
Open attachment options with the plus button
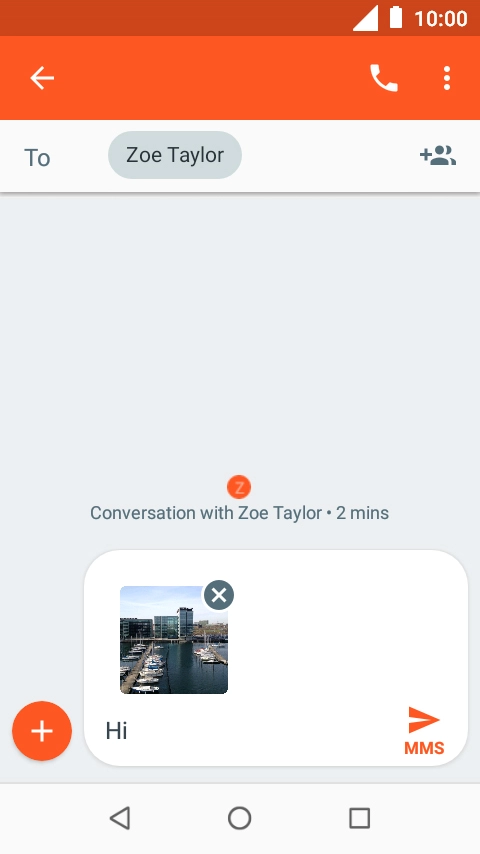coord(42,731)
